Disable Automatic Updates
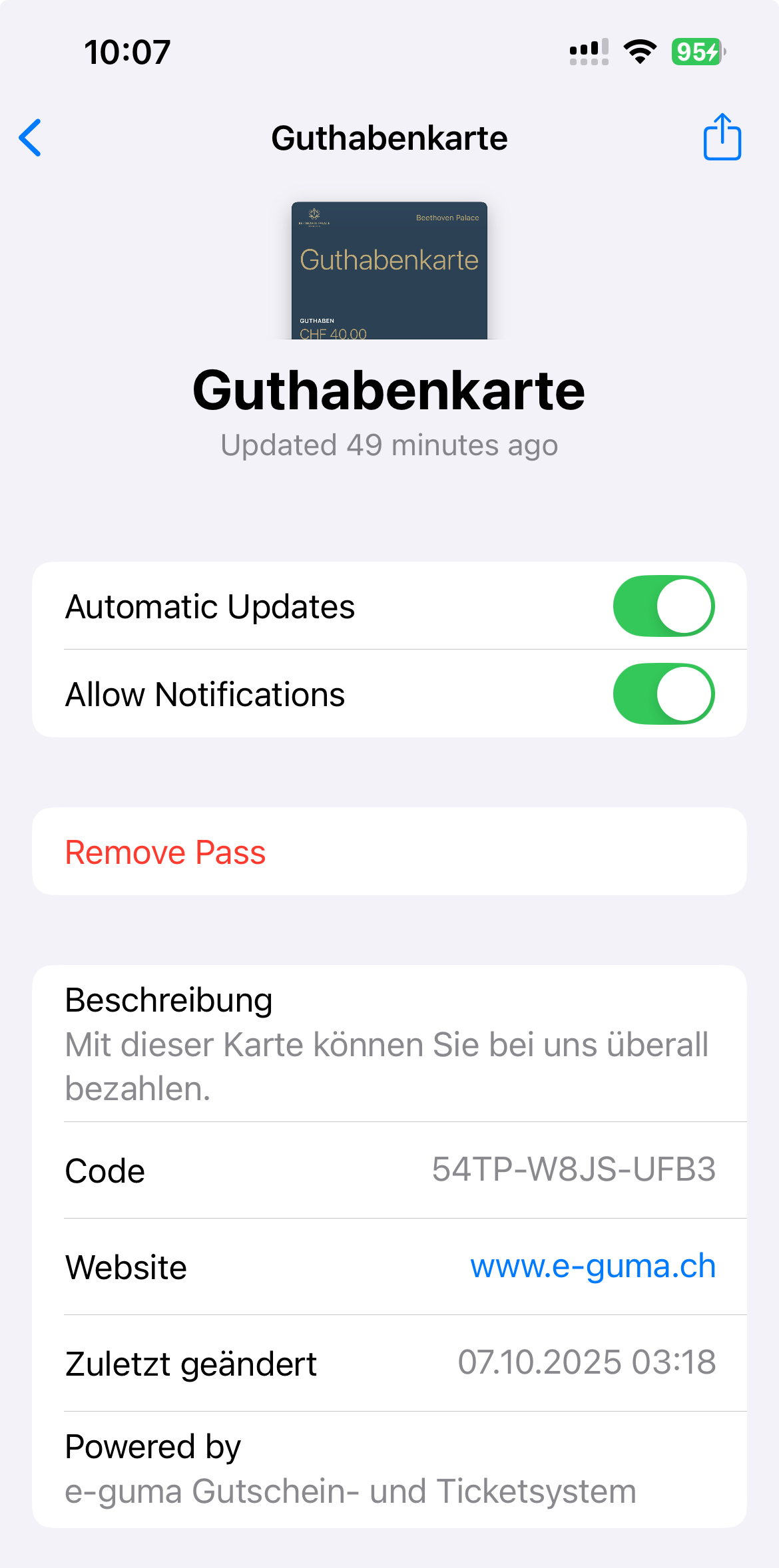Screen dimensions: 779x1568 (x=663, y=606)
